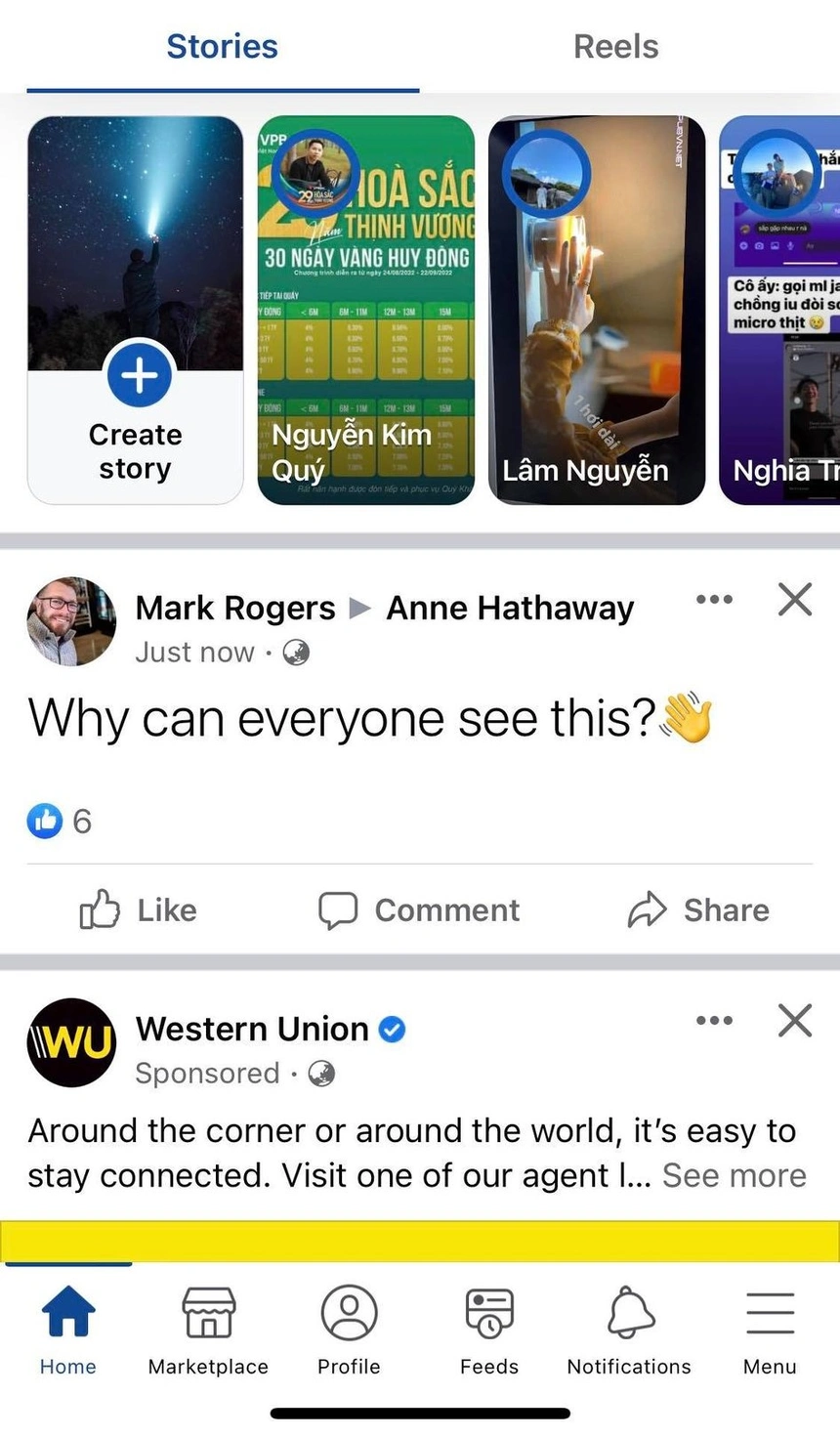
Task: View Mark Rogers' profile picture
Action: click(71, 622)
